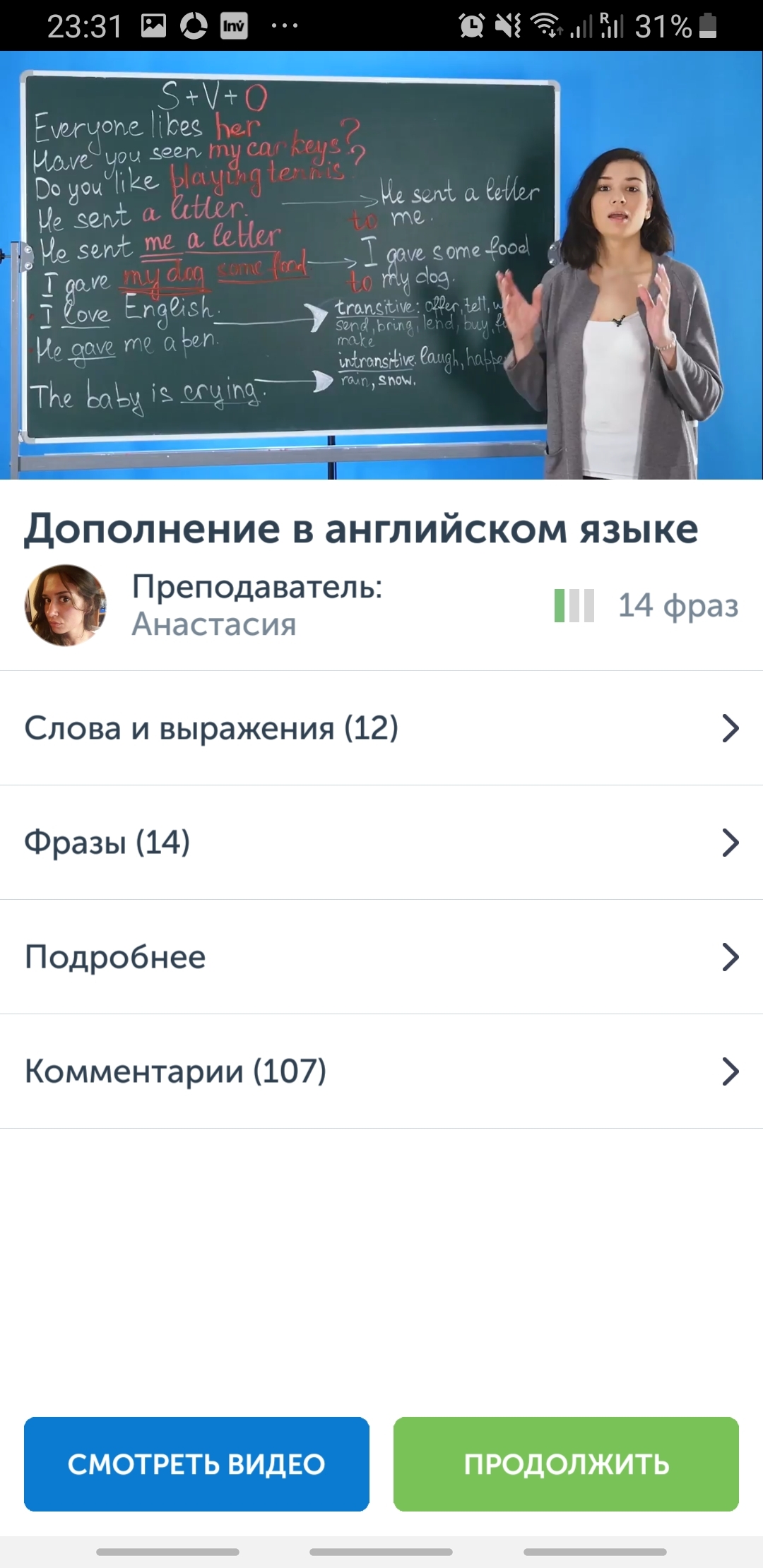View Комментарии (107) comments

[381, 1071]
